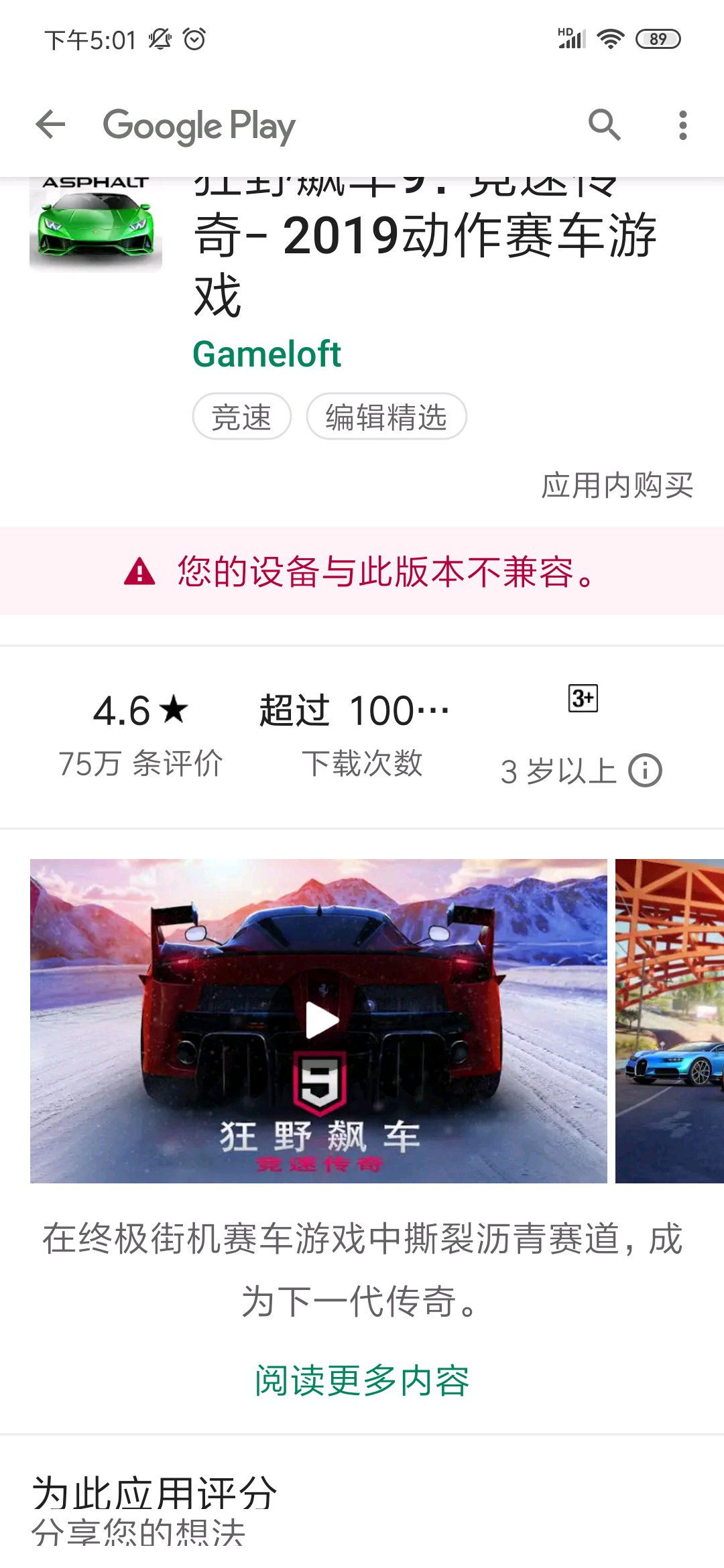Open Google Play search
Screen dimensions: 724x1568
(x=604, y=125)
